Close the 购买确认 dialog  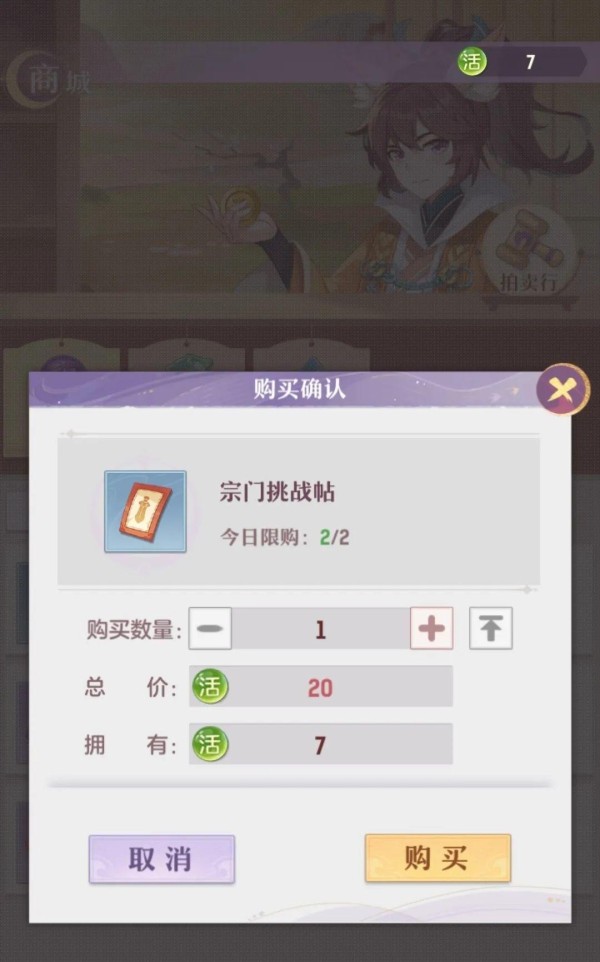(x=563, y=389)
